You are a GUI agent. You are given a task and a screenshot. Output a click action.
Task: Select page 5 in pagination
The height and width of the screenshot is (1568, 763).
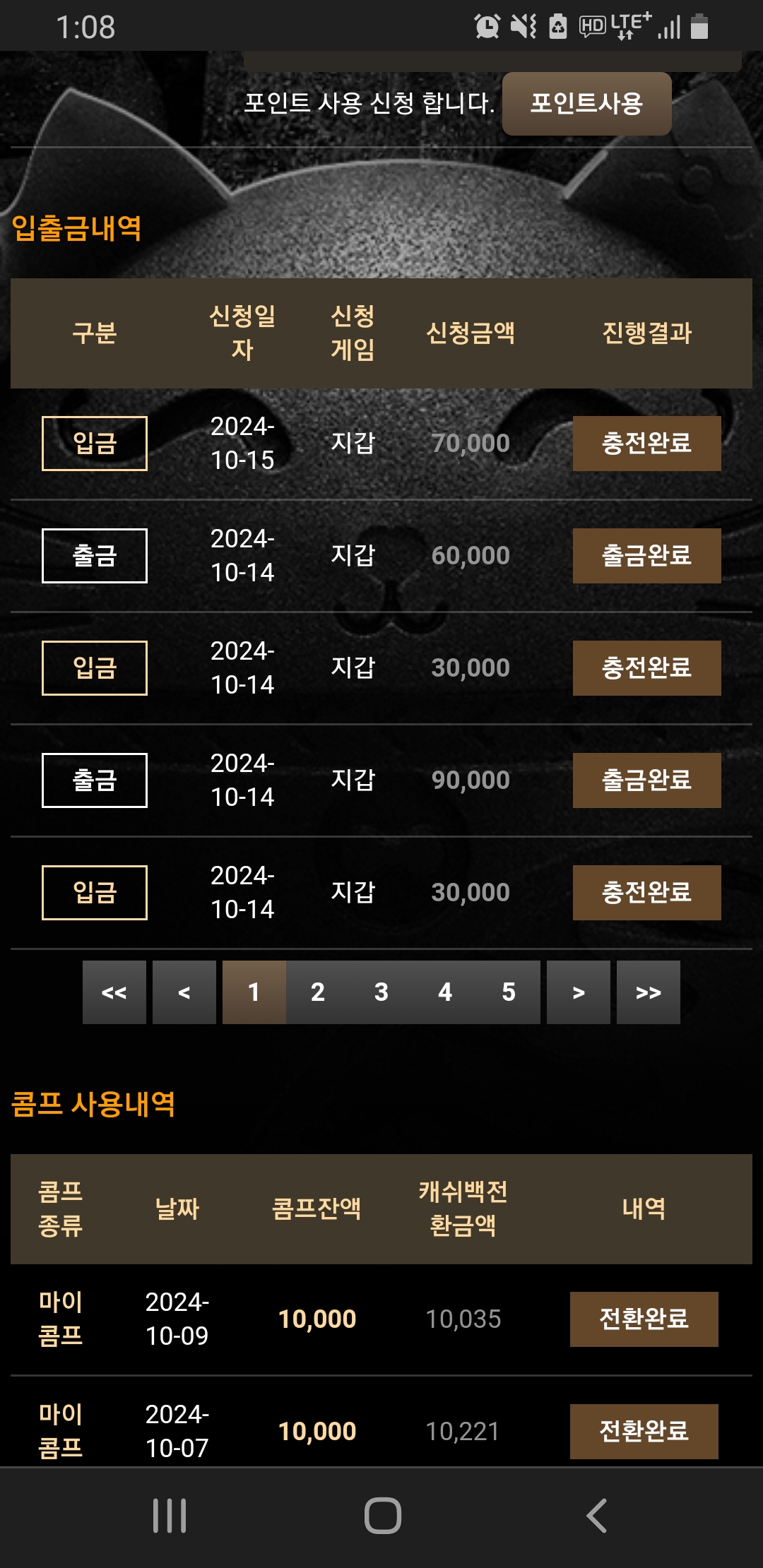[x=509, y=992]
